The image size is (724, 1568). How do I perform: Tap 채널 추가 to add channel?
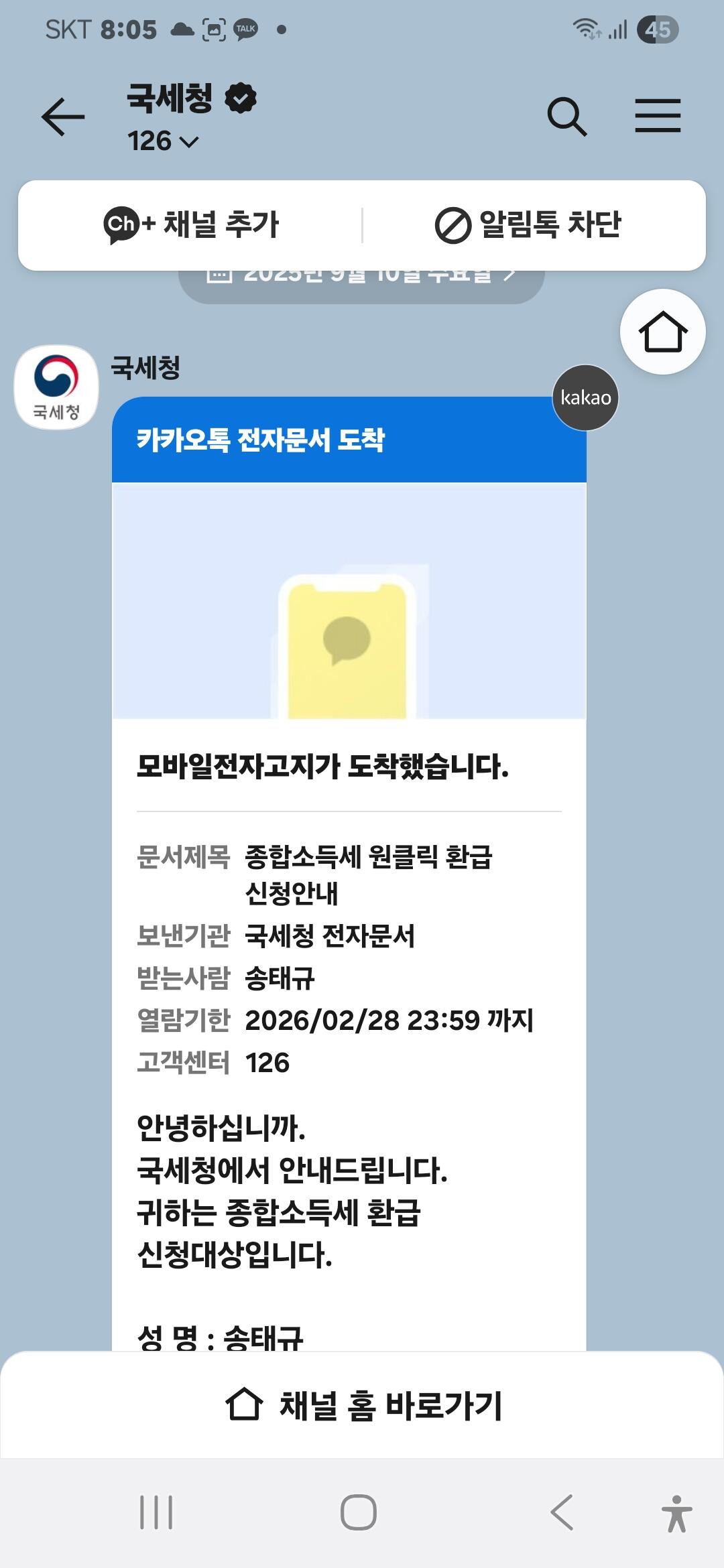point(192,224)
